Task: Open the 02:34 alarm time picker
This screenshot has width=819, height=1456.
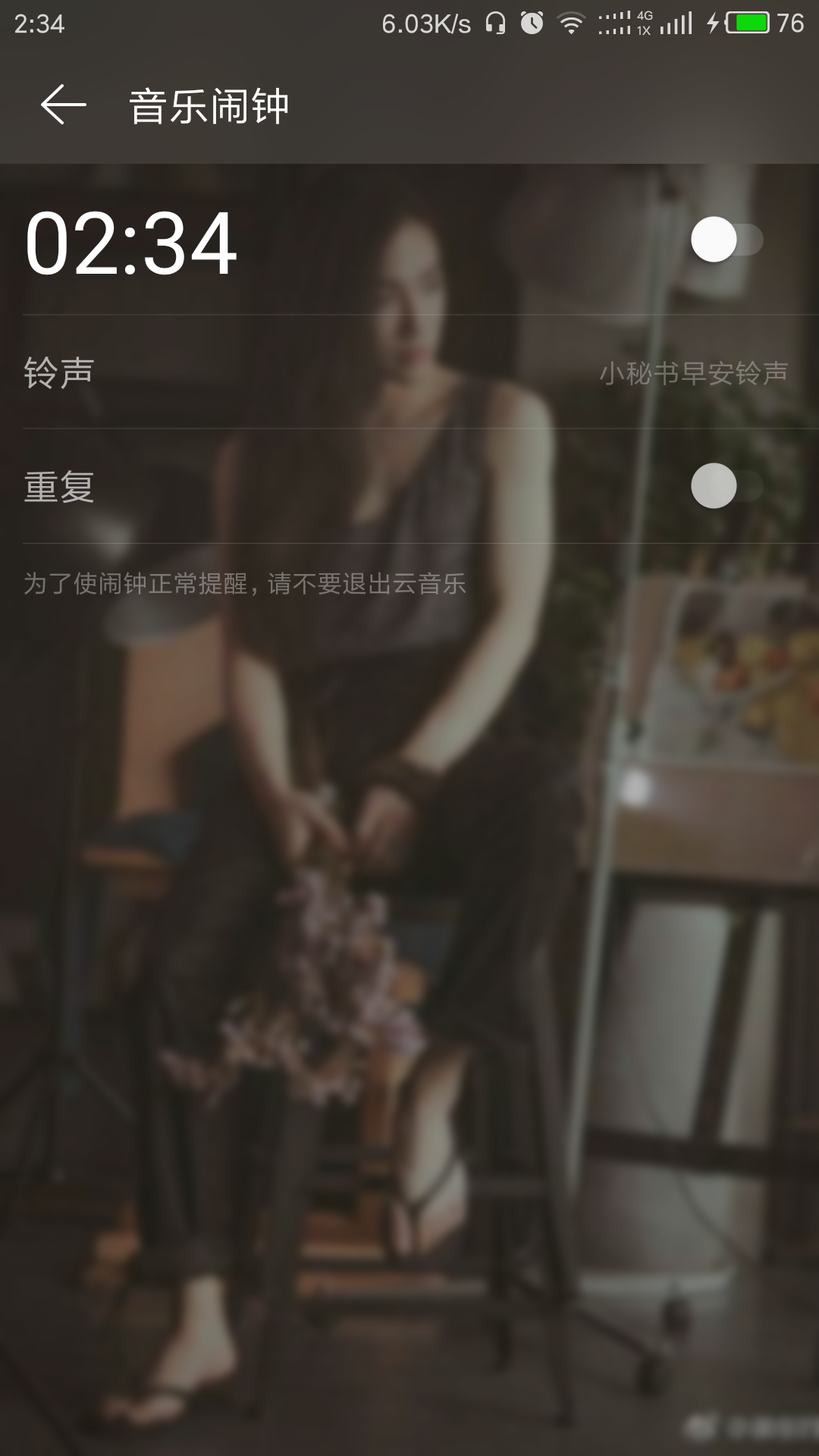Action: coord(131,243)
